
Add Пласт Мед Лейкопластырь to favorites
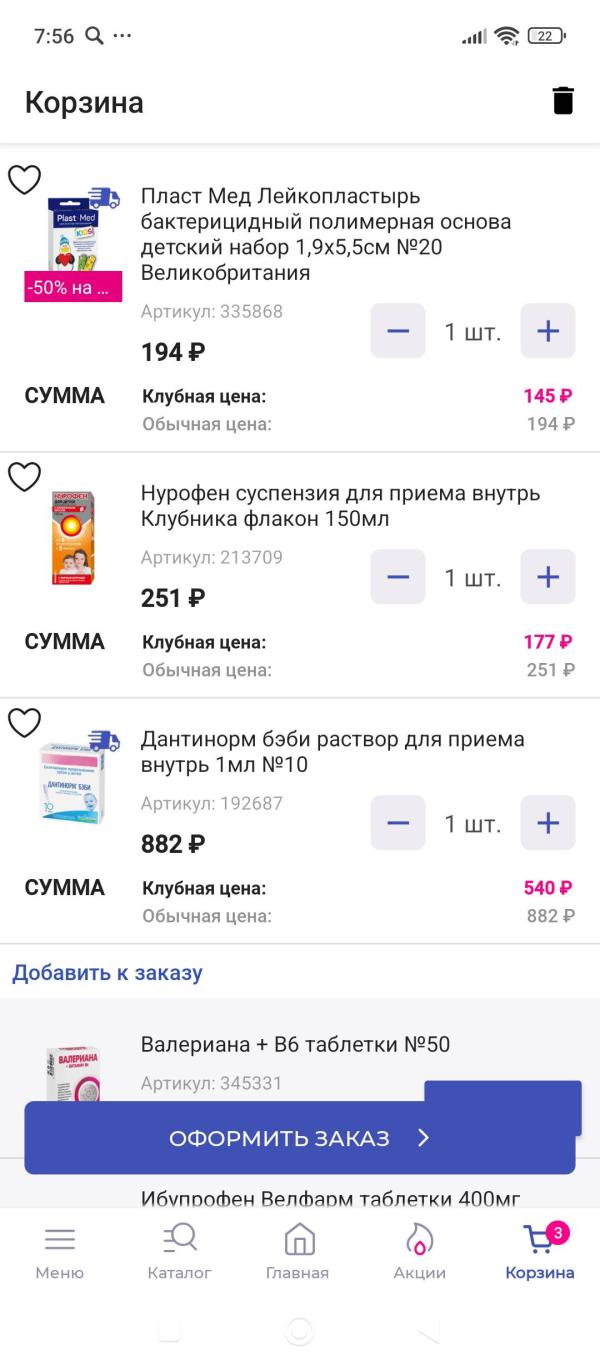coord(25,180)
